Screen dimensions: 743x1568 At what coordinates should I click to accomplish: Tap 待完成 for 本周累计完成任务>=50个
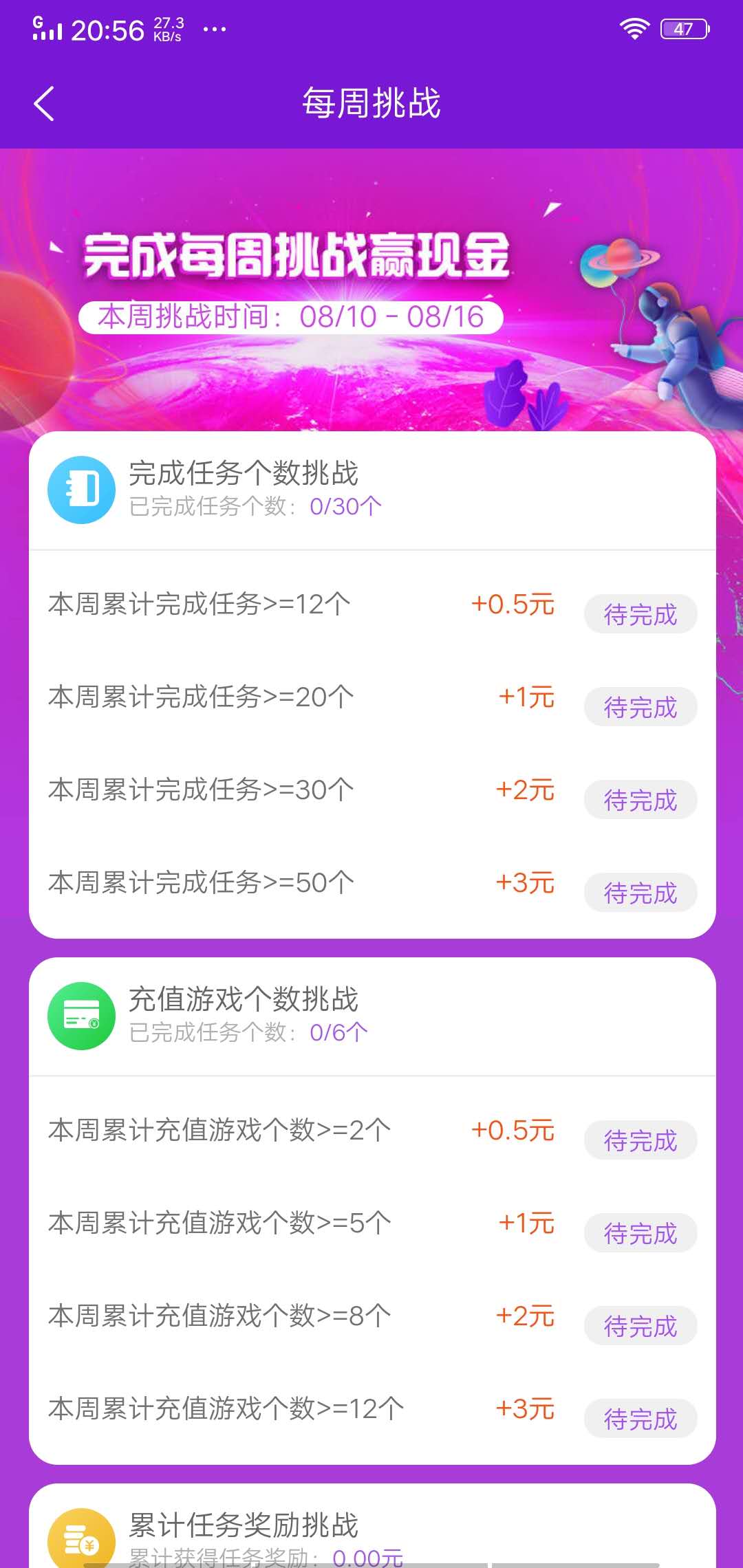[x=640, y=893]
